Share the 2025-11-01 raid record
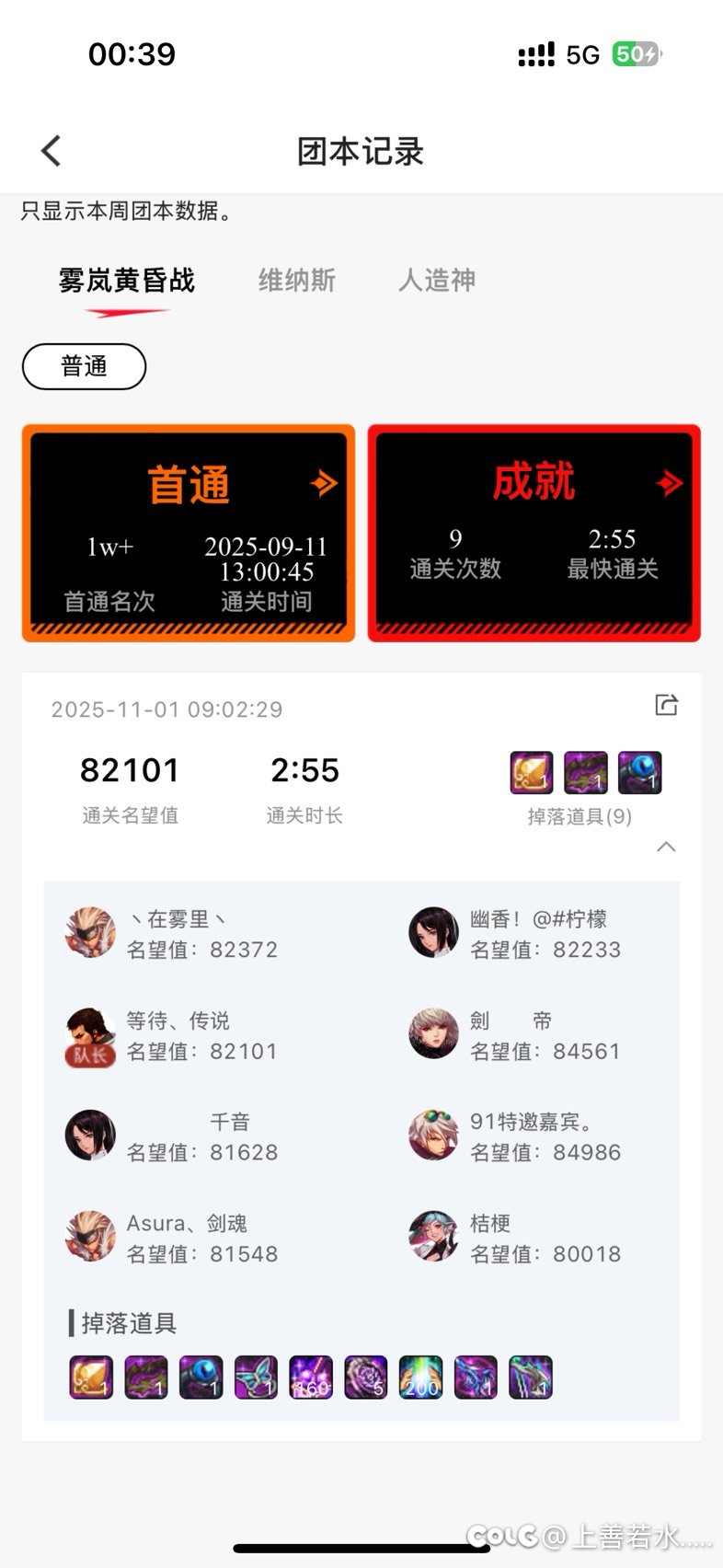The image size is (723, 1568). point(666,706)
